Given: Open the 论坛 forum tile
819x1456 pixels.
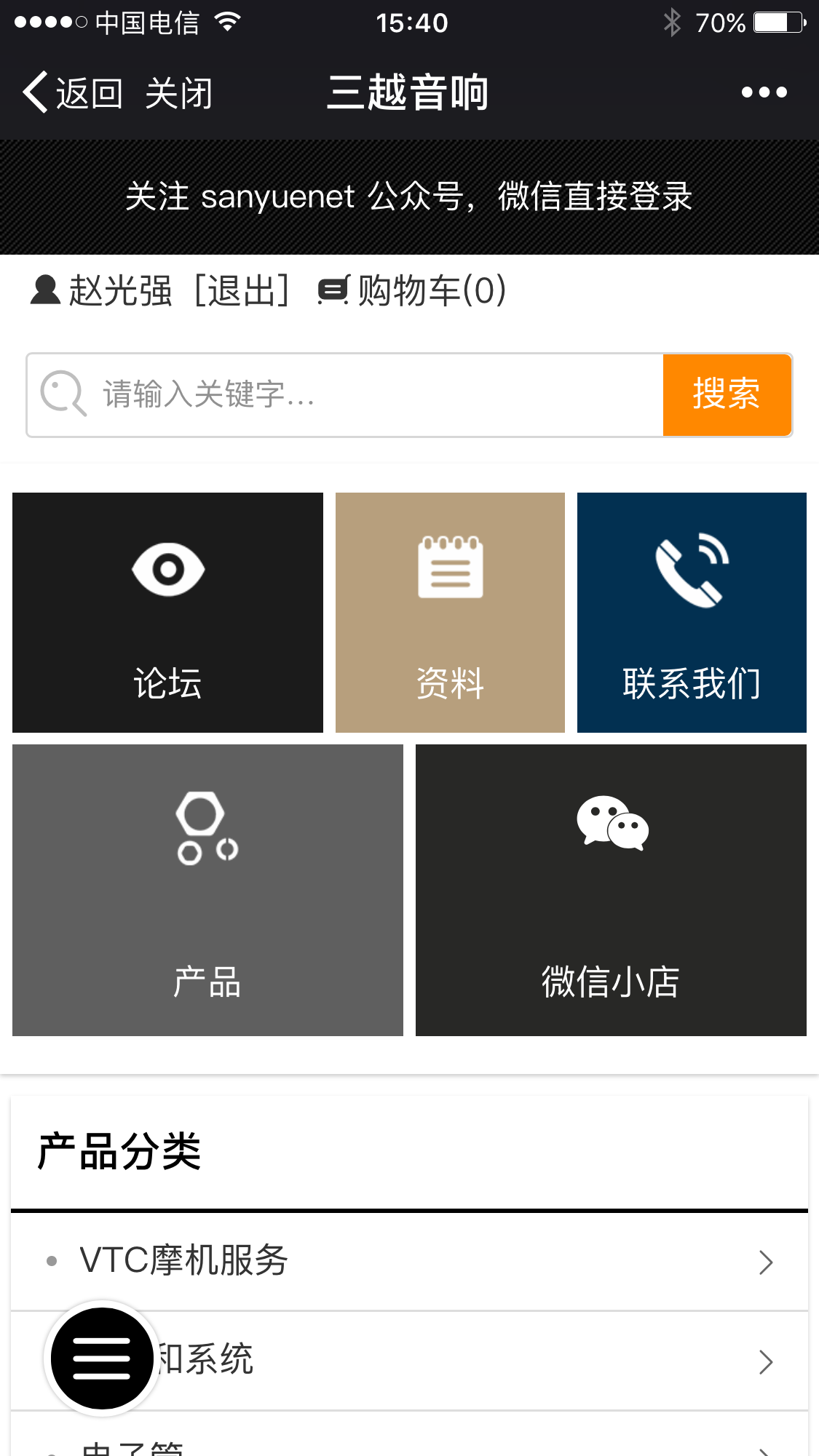Looking at the screenshot, I should (x=167, y=613).
